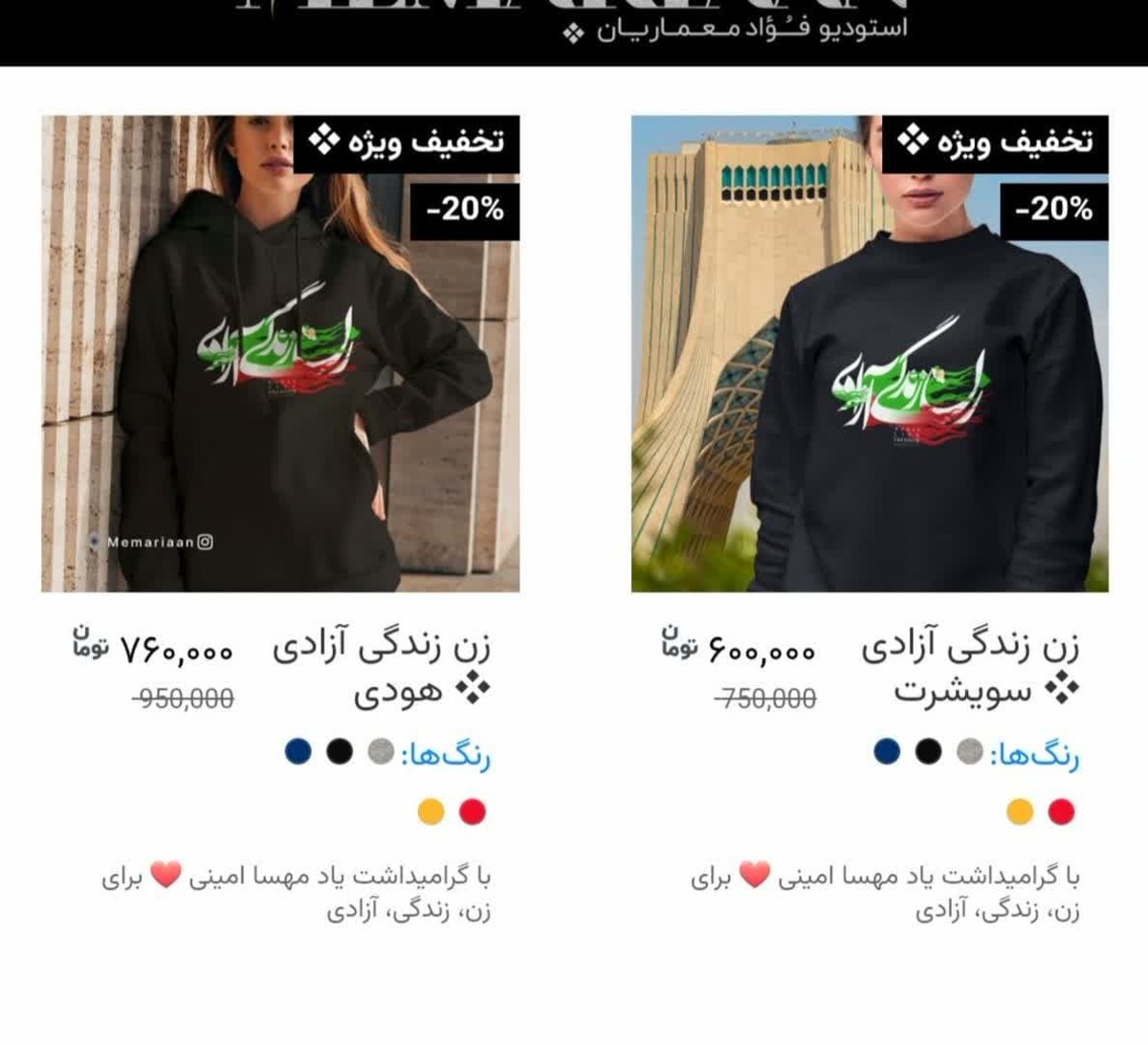The width and height of the screenshot is (1148, 1045).
Task: Pick red color for the sweatshirt
Action: (1061, 812)
